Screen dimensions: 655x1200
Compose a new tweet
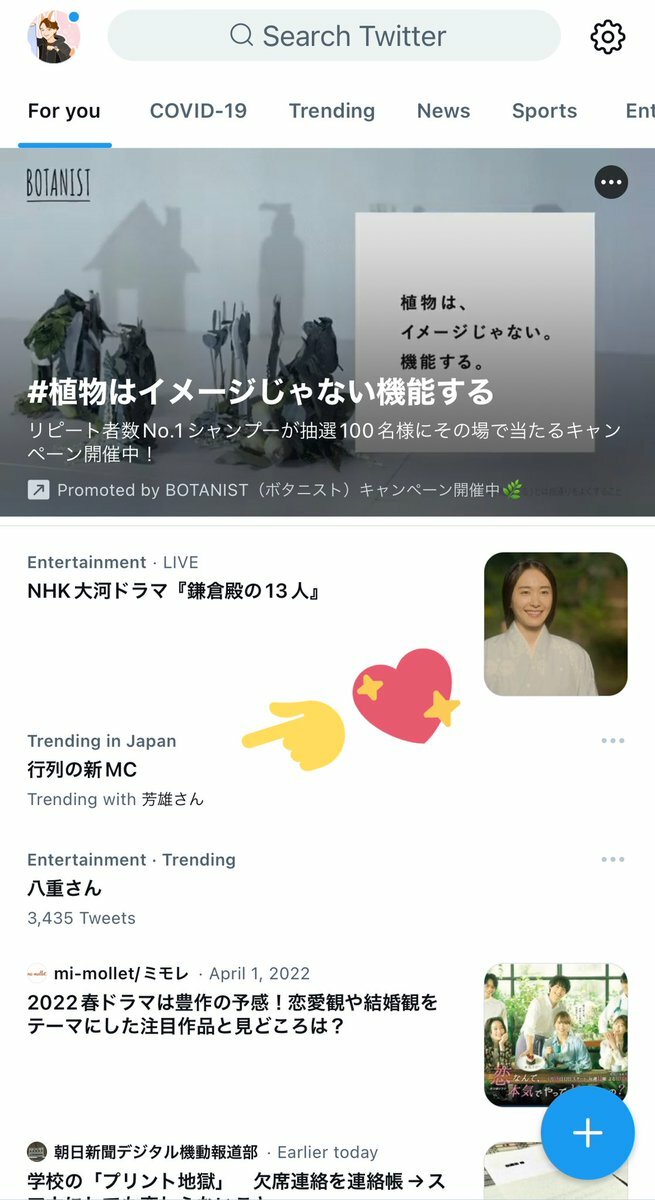pyautogui.click(x=587, y=1133)
